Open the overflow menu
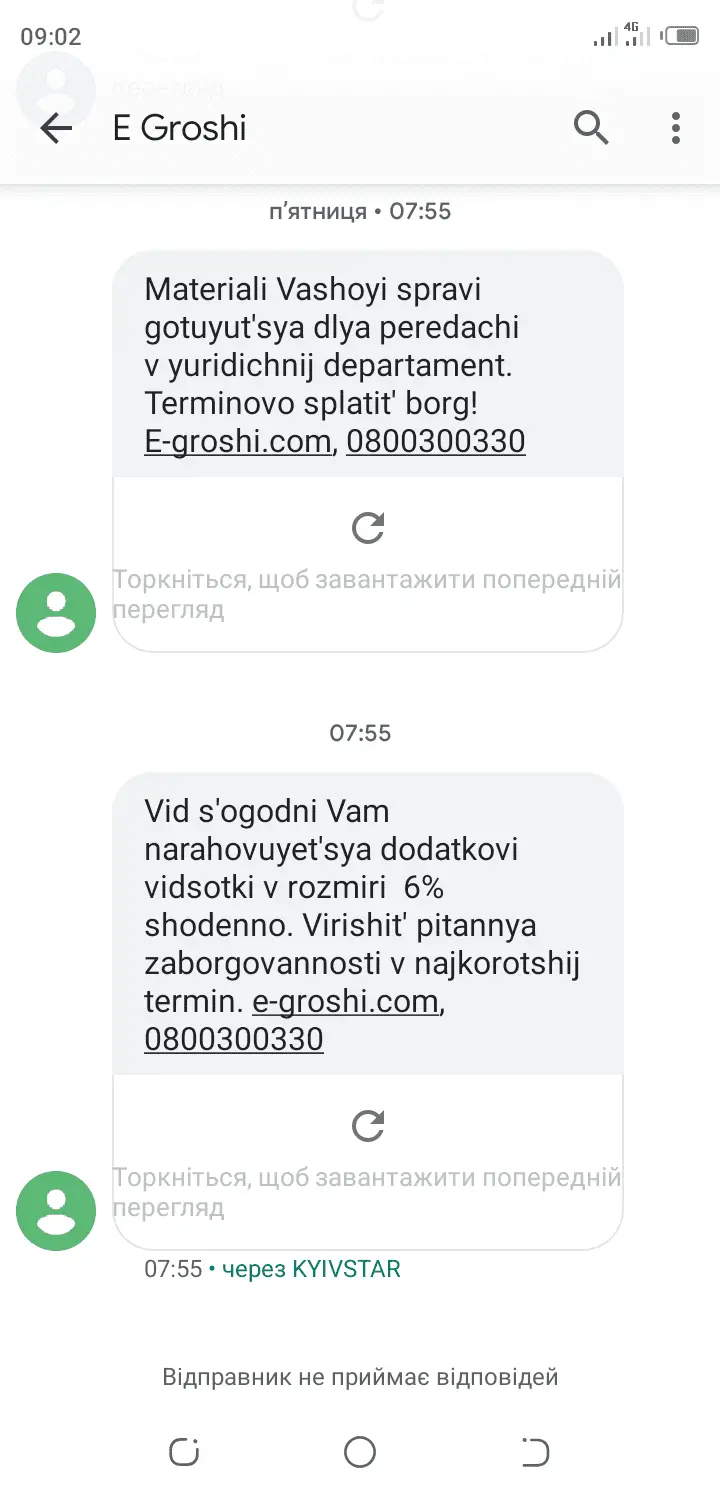 pyautogui.click(x=676, y=128)
